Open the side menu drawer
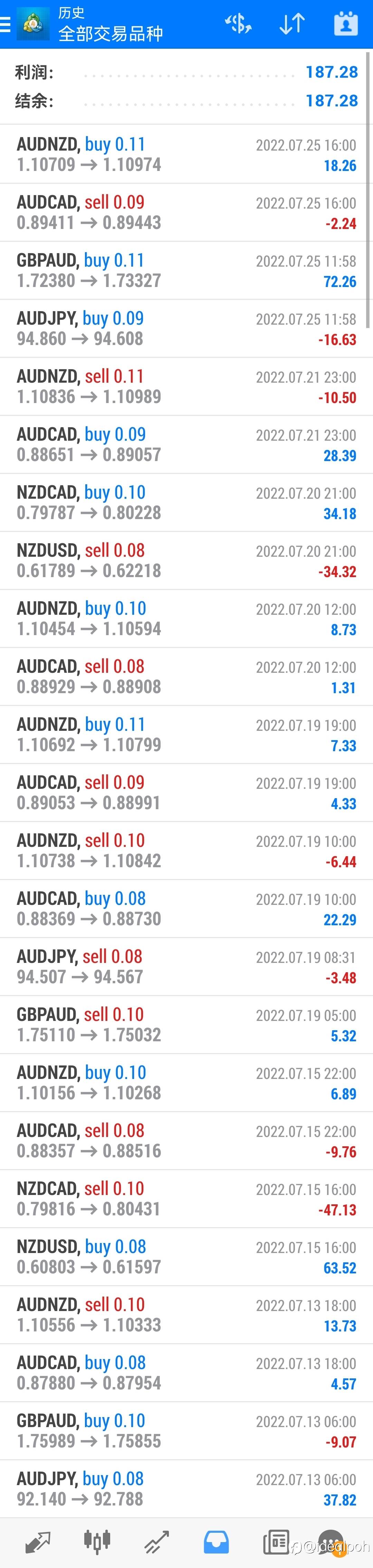The height and width of the screenshot is (1568, 373). [x=6, y=24]
